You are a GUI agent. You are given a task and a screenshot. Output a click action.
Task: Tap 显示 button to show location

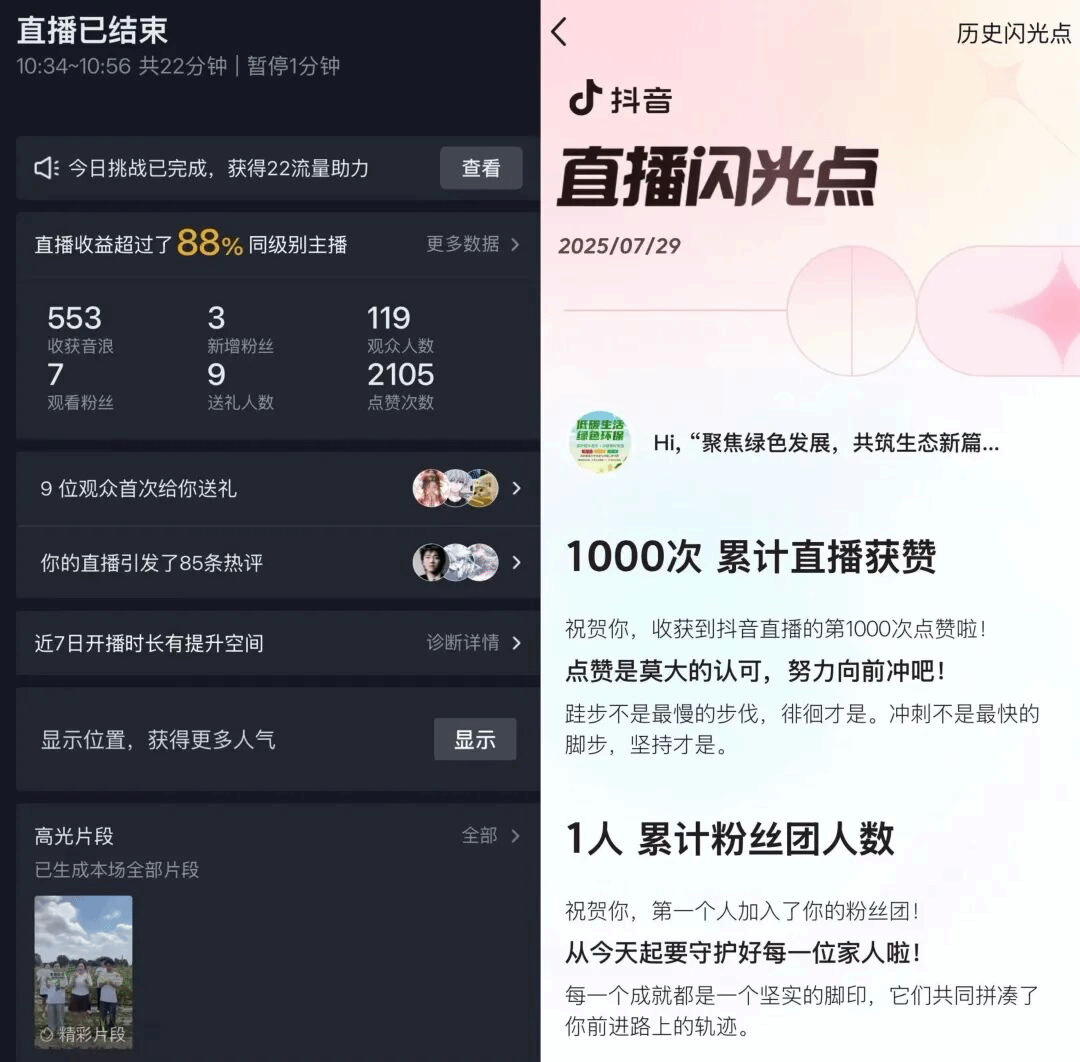[x=475, y=740]
